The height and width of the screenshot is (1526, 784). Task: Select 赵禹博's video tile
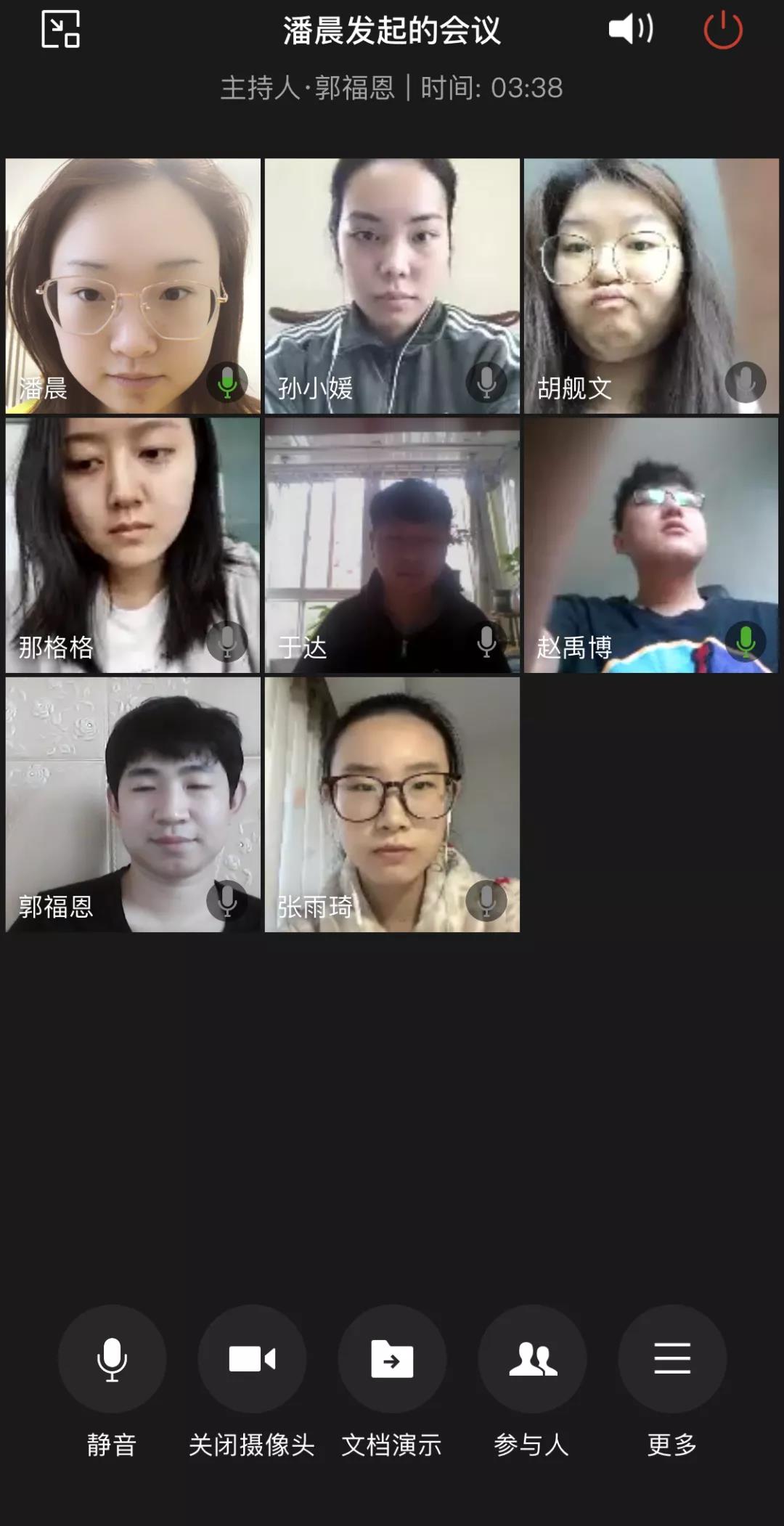point(651,545)
